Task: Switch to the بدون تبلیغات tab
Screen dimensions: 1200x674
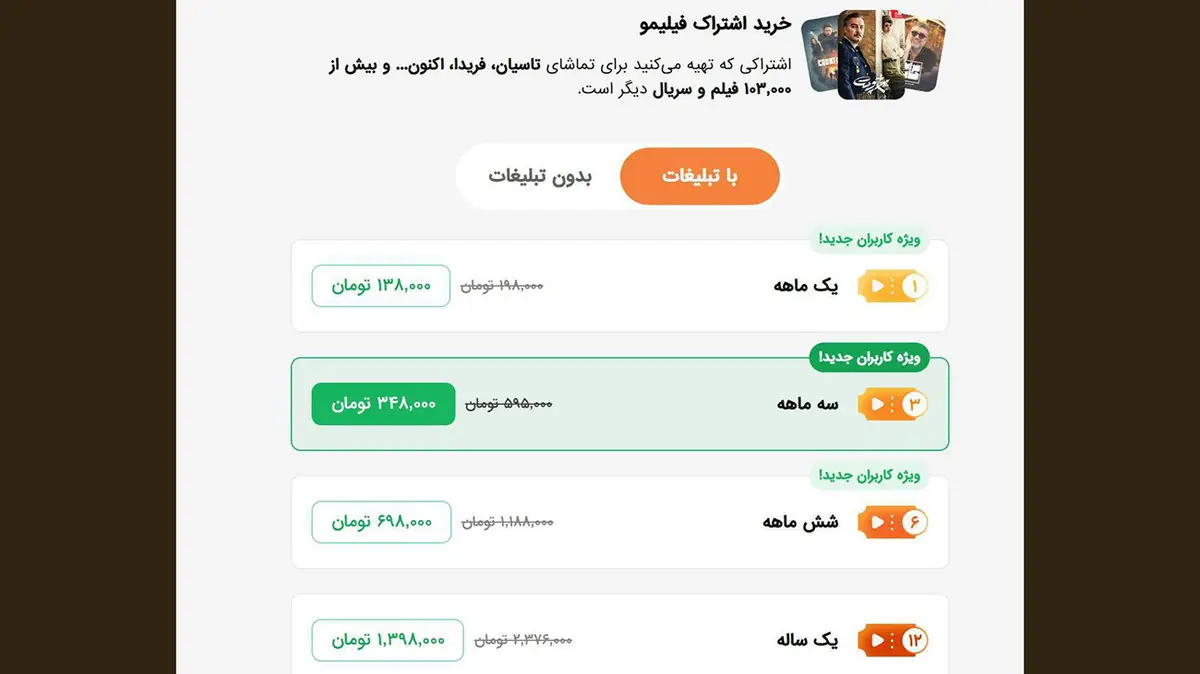Action: pos(540,177)
